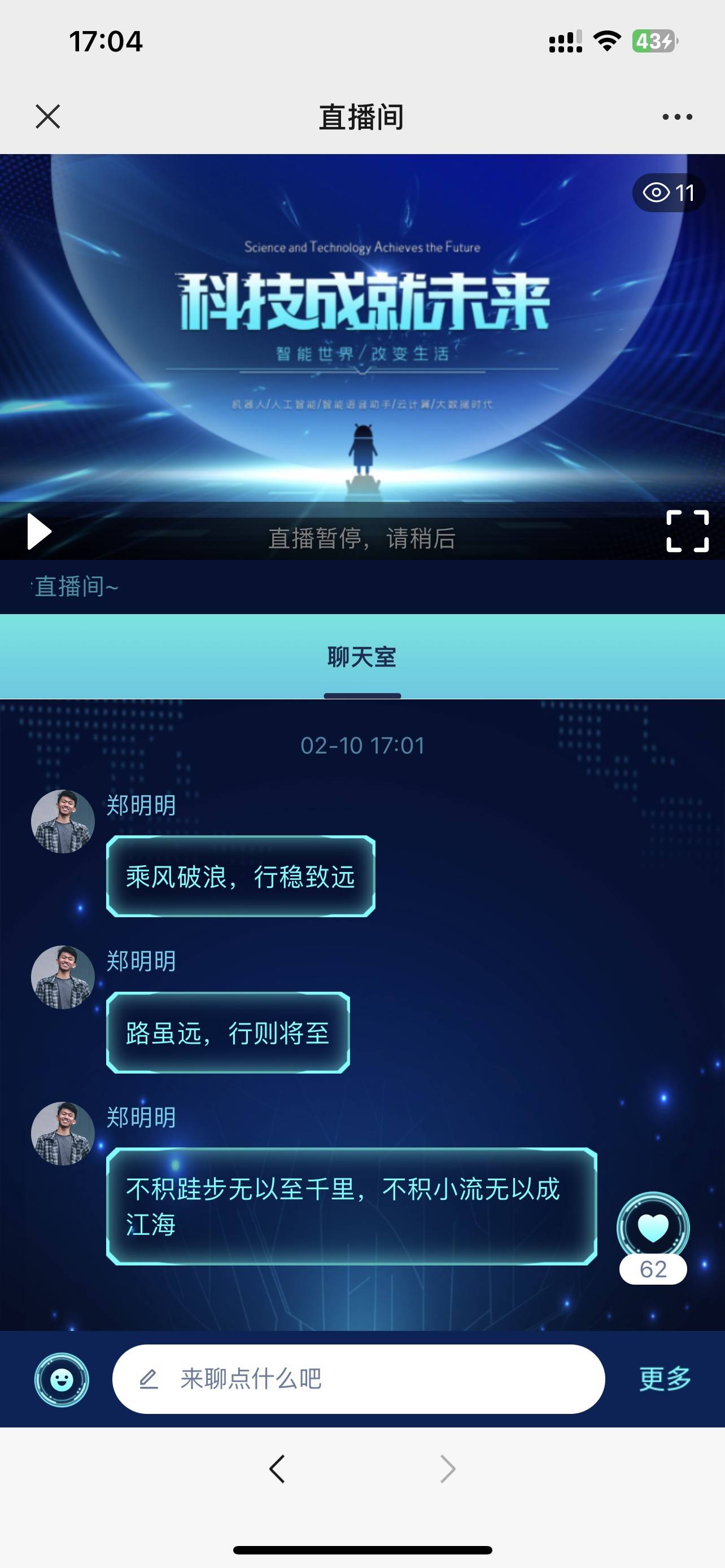Image resolution: width=725 pixels, height=1568 pixels.
Task: Open the emoji picker
Action: click(62, 1379)
